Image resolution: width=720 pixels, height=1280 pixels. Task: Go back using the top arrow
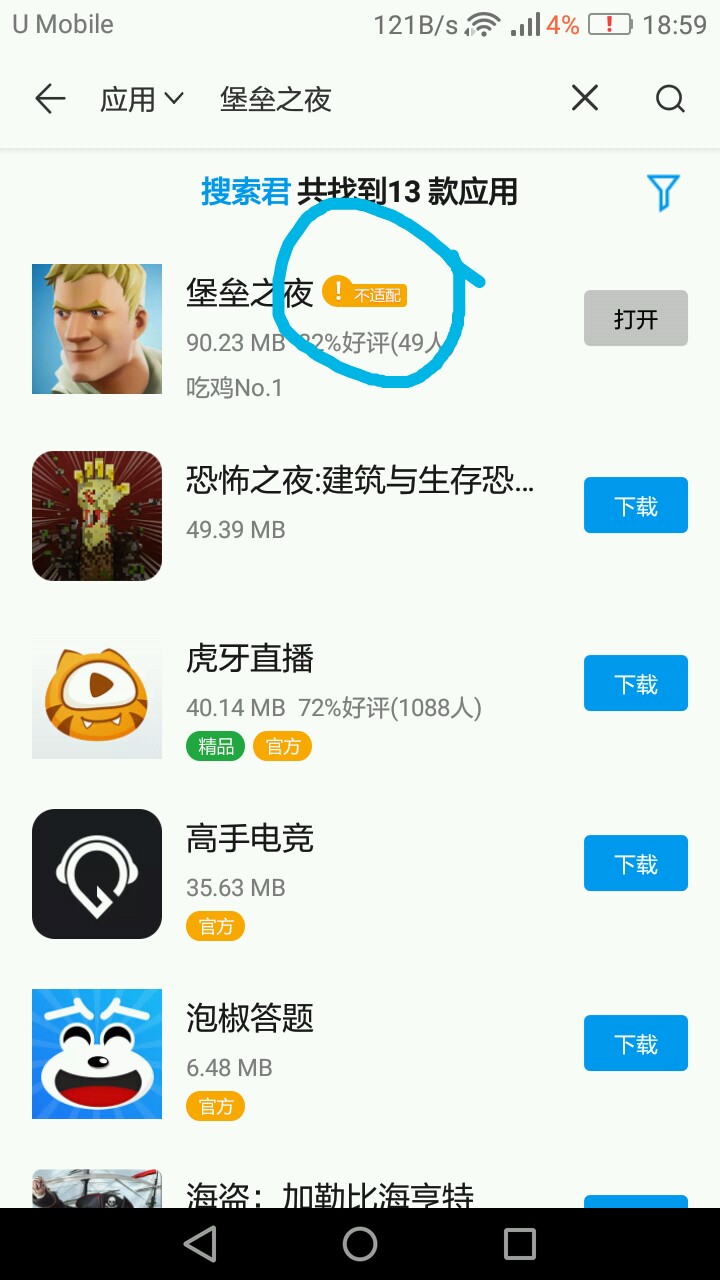(x=49, y=98)
